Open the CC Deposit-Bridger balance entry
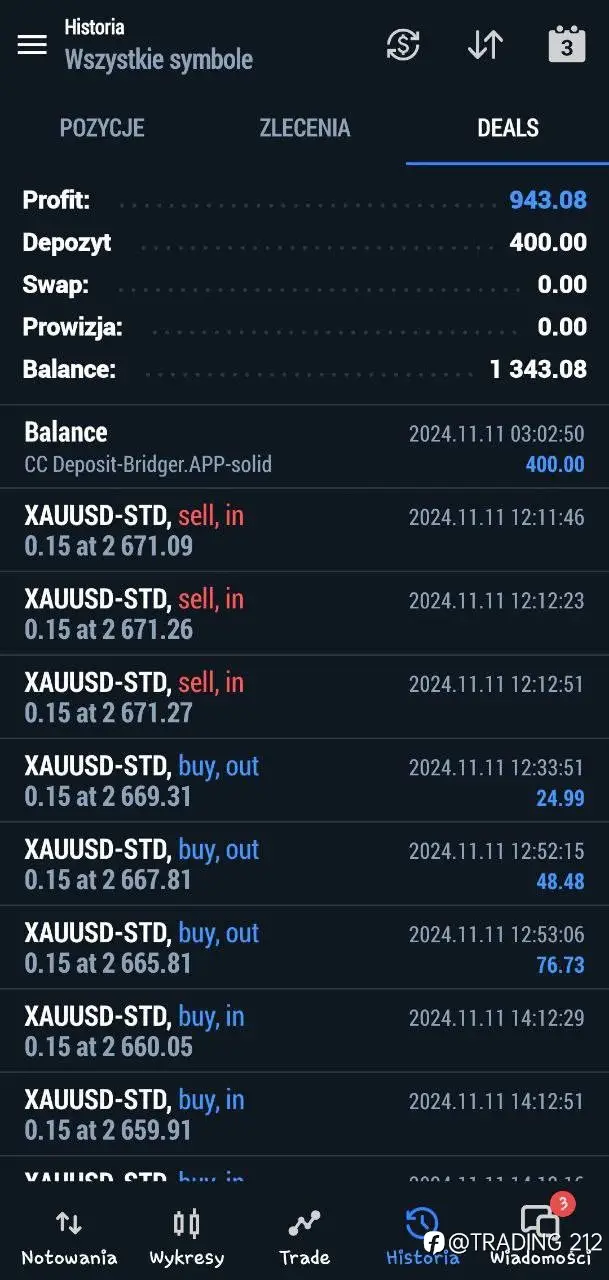Viewport: 609px width, 1280px height. click(304, 447)
